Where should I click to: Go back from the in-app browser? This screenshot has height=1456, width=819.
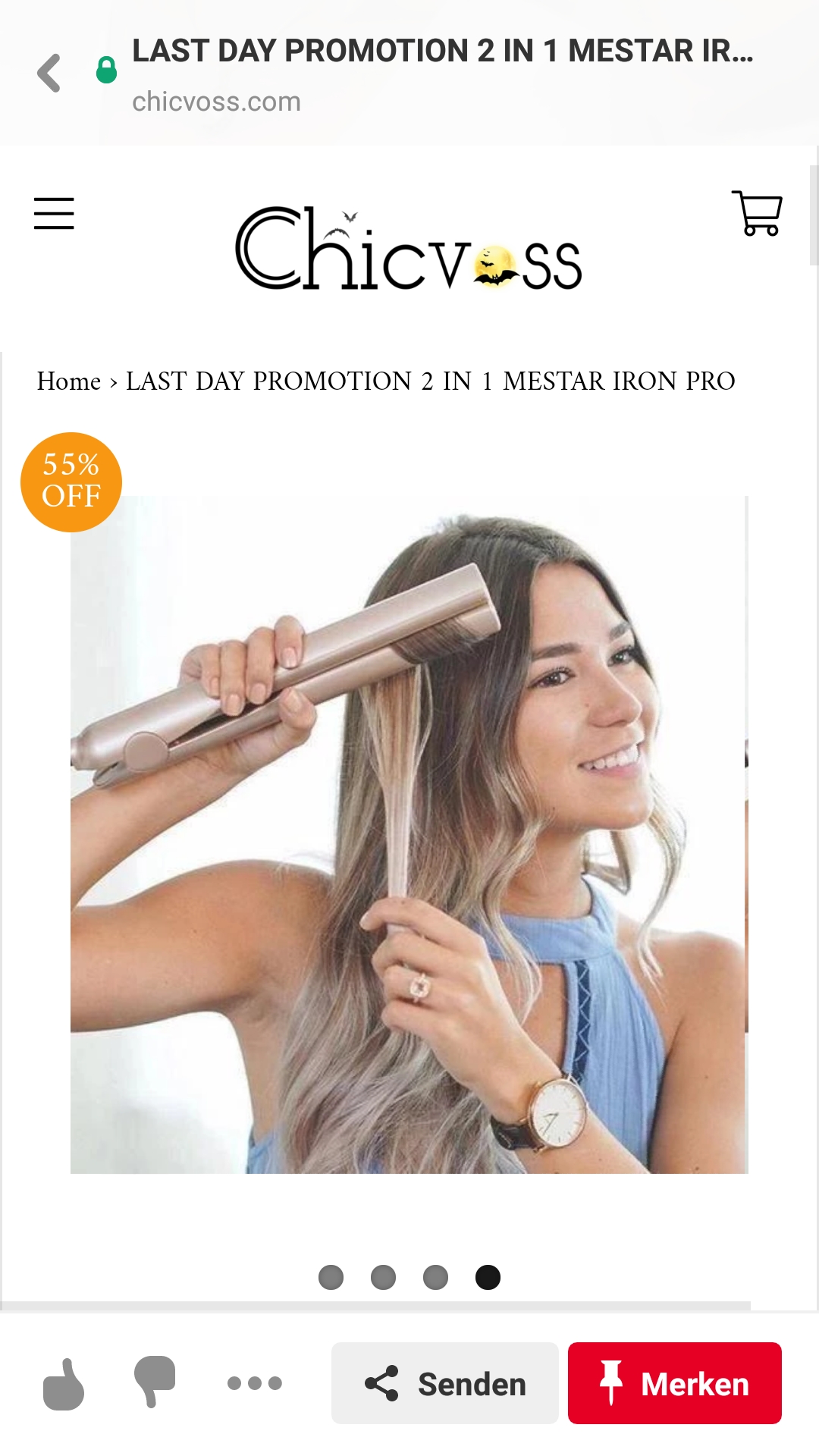click(49, 74)
